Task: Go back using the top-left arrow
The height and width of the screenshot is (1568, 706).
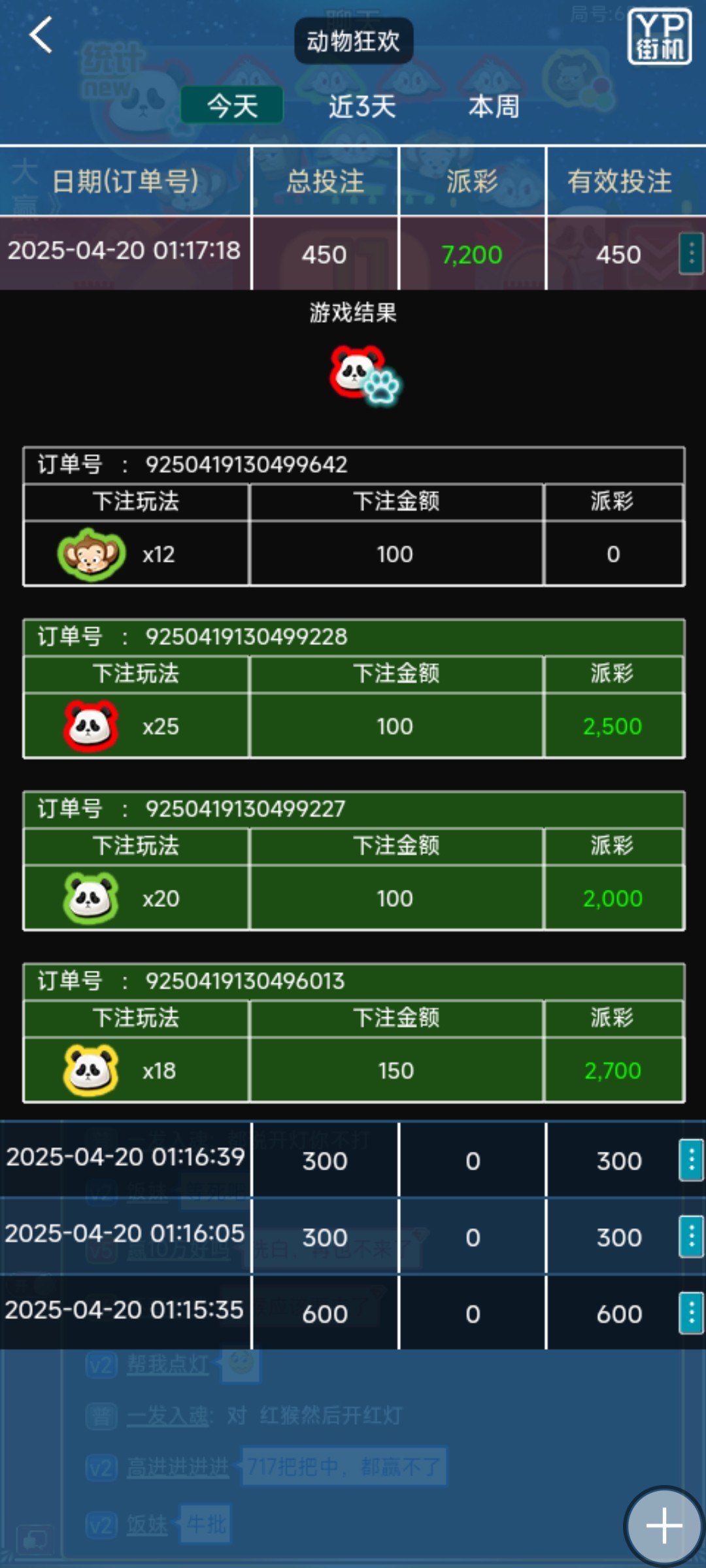Action: point(41,36)
